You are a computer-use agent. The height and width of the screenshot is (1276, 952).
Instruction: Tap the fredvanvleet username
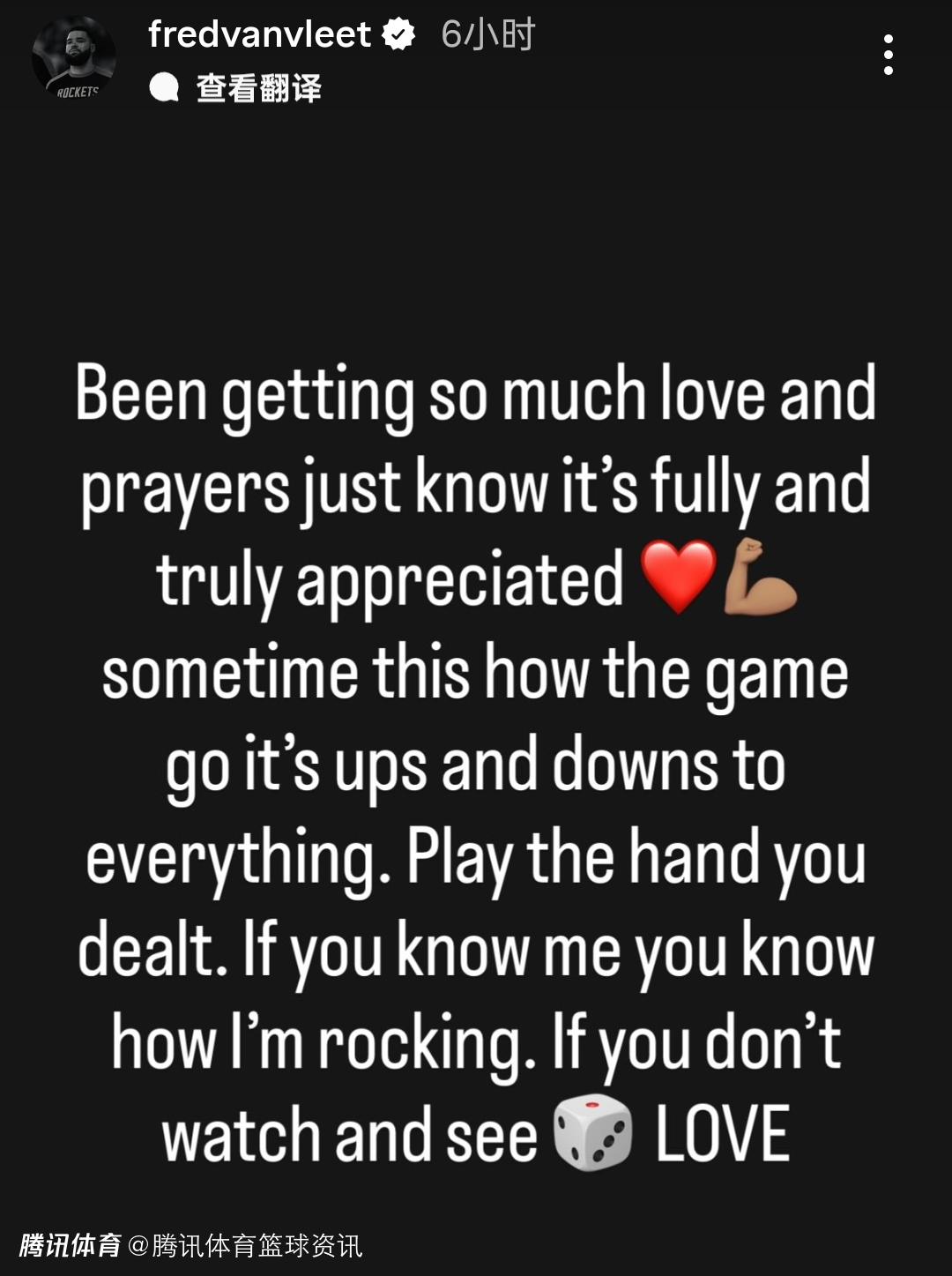click(x=259, y=34)
